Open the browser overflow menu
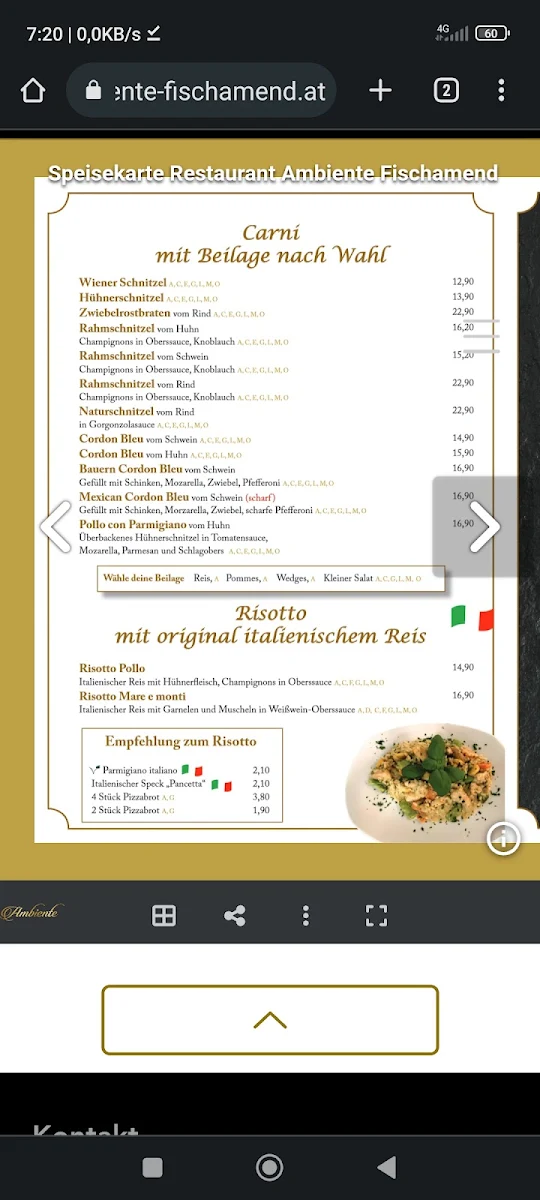The width and height of the screenshot is (540, 1200). click(501, 91)
